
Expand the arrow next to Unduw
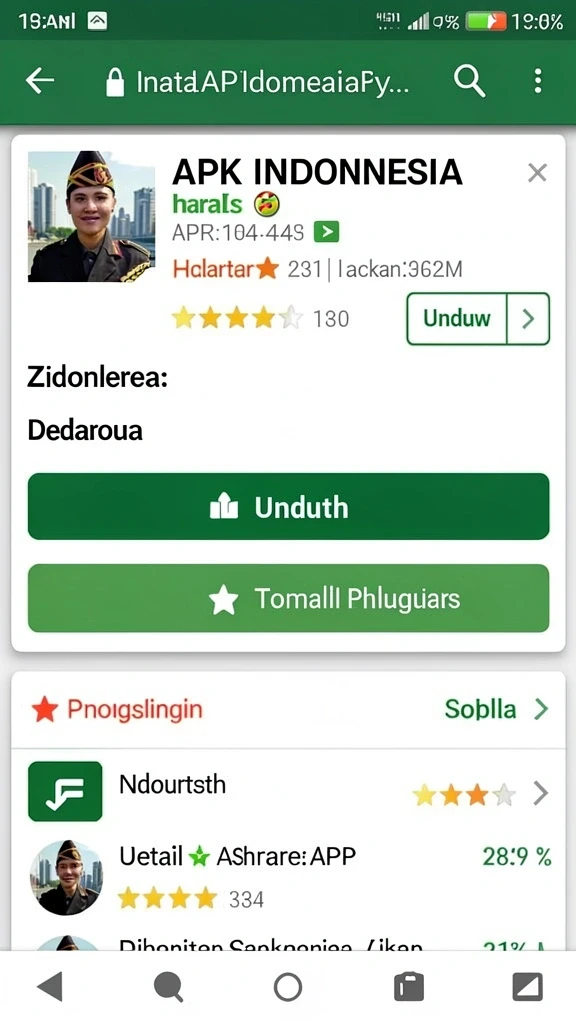coord(528,319)
